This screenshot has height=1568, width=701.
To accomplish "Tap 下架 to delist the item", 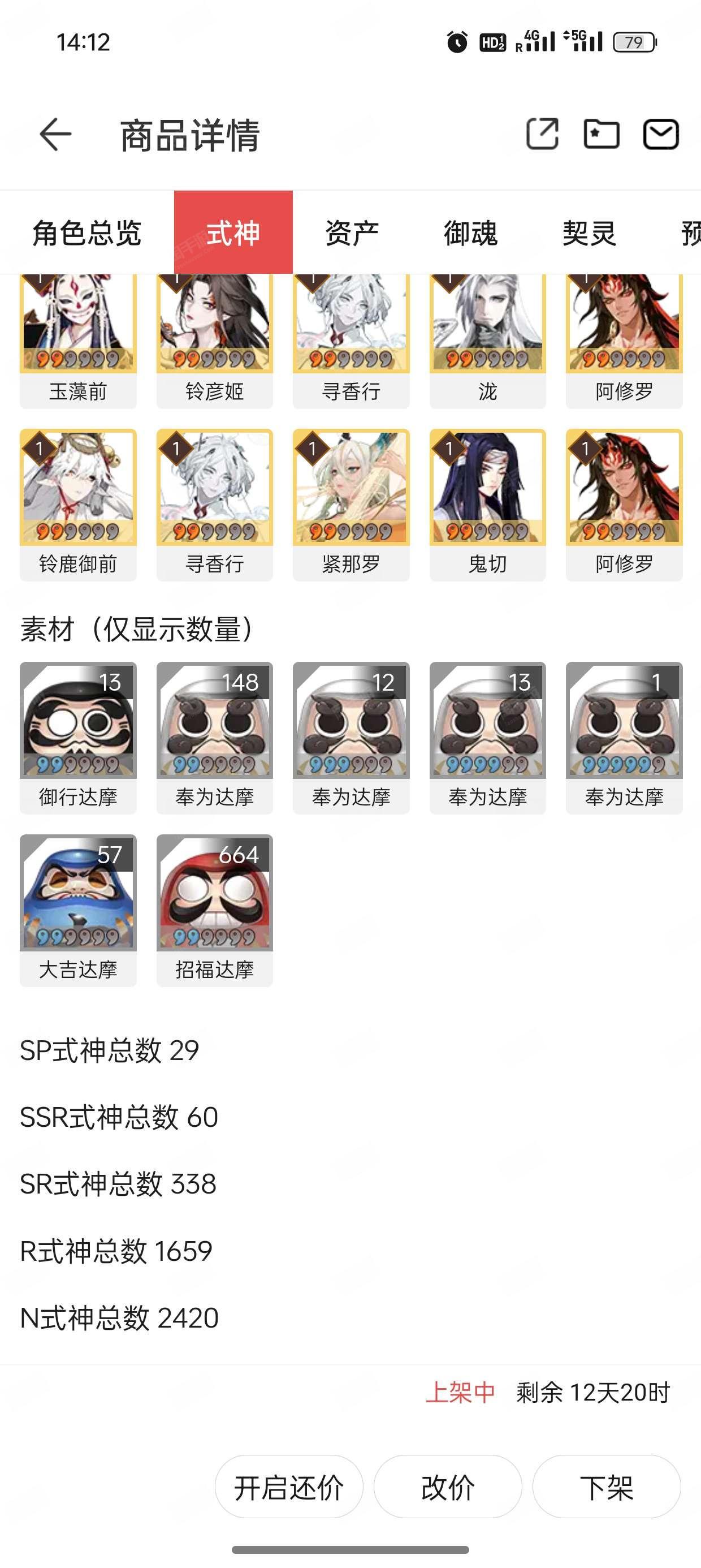I will pyautogui.click(x=607, y=1487).
